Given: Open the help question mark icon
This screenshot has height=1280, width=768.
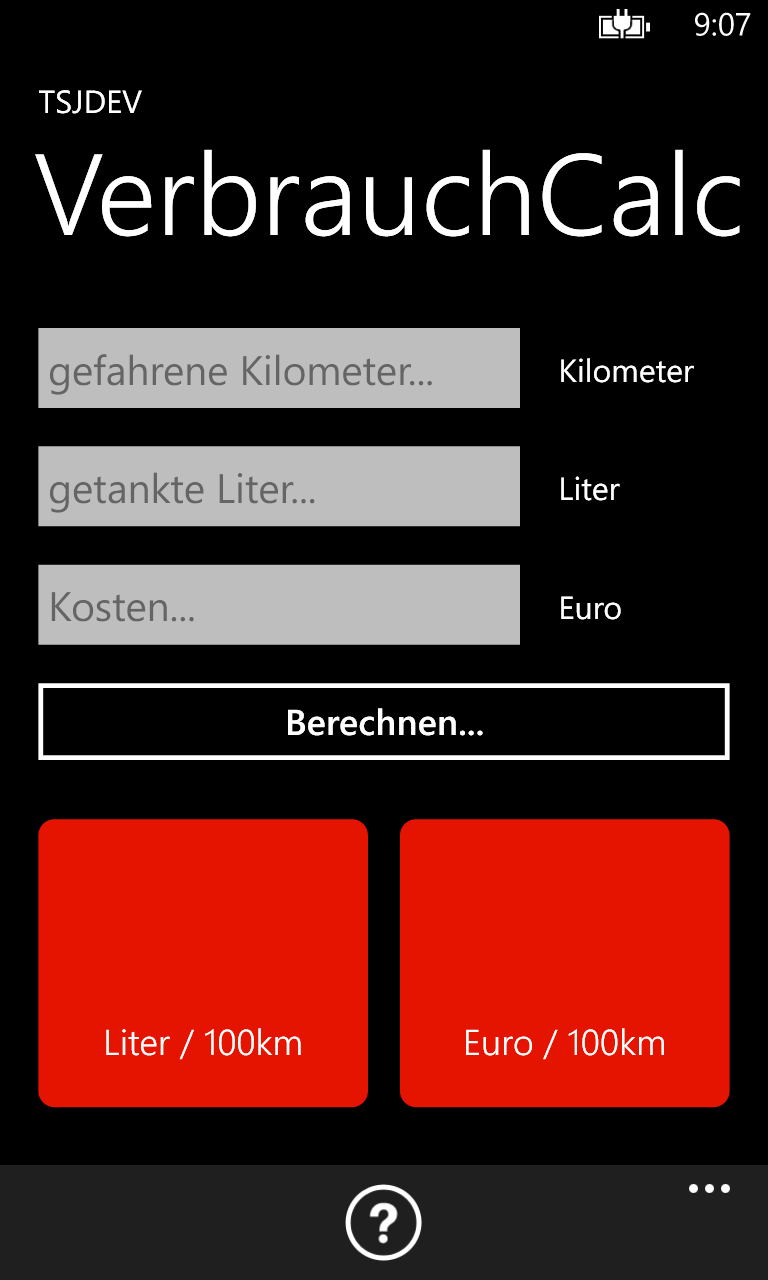Looking at the screenshot, I should click(x=383, y=1221).
